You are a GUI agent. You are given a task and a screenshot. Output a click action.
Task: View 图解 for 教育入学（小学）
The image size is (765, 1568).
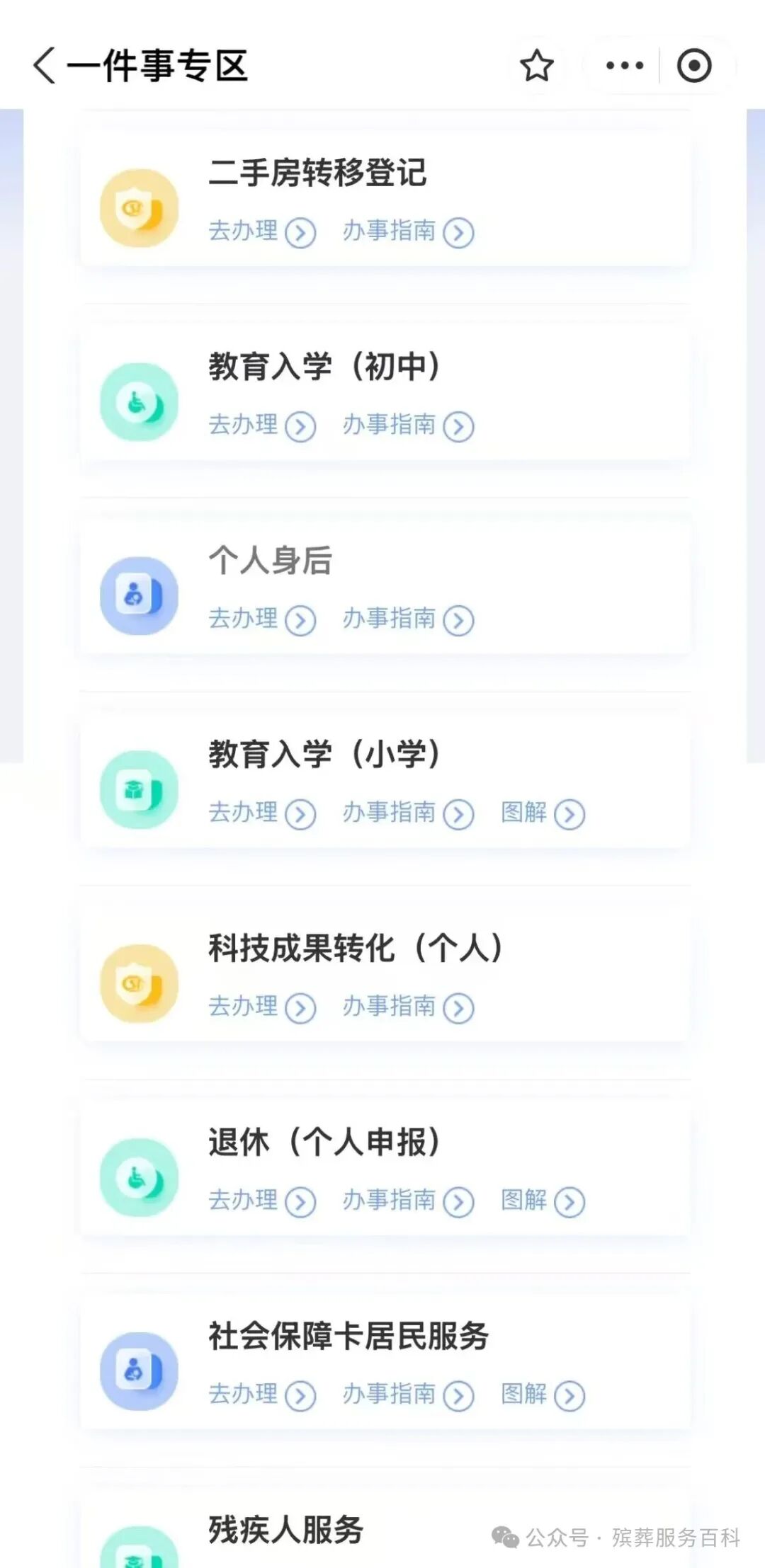[542, 813]
